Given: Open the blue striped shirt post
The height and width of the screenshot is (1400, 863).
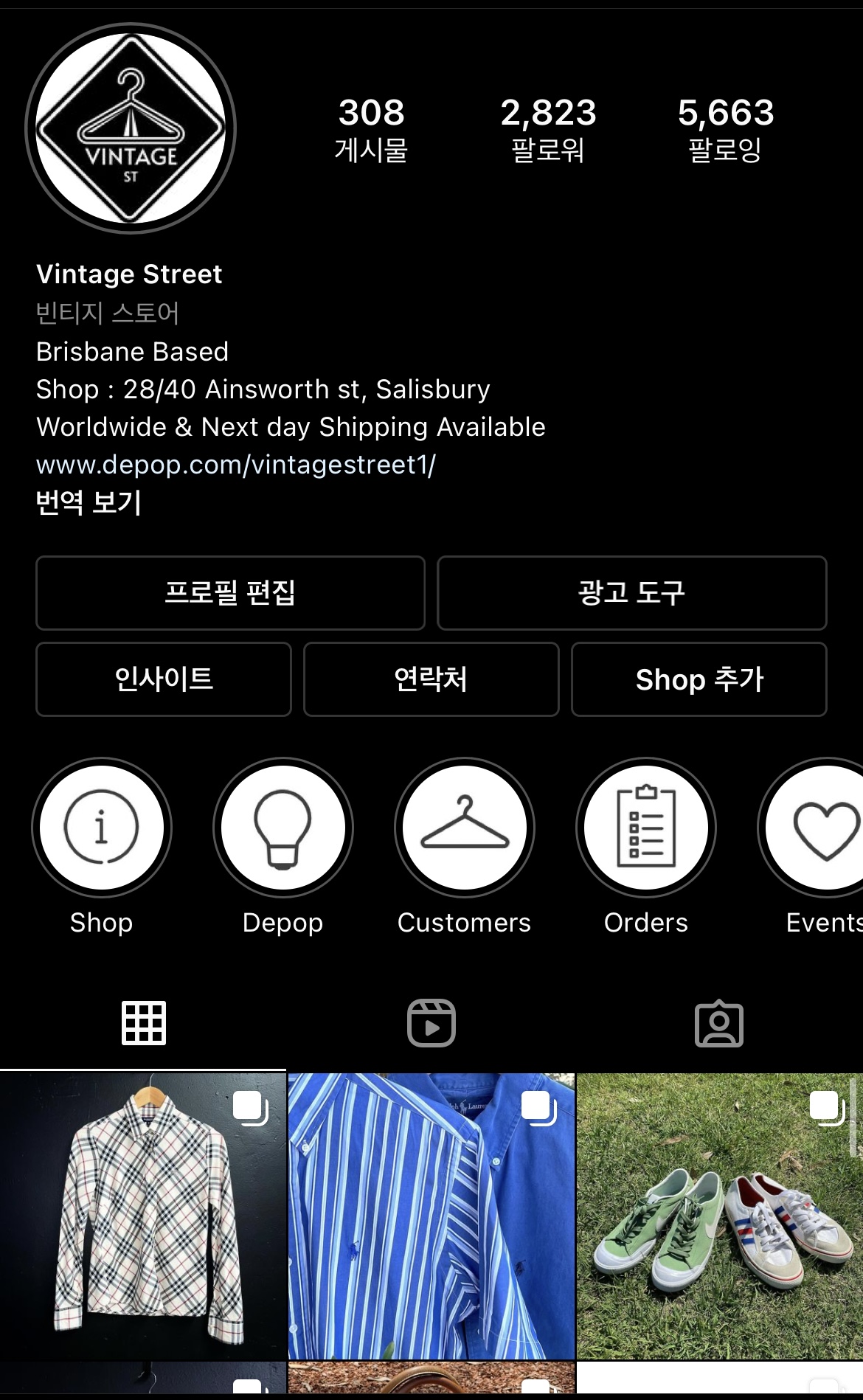Looking at the screenshot, I should coord(431,1216).
